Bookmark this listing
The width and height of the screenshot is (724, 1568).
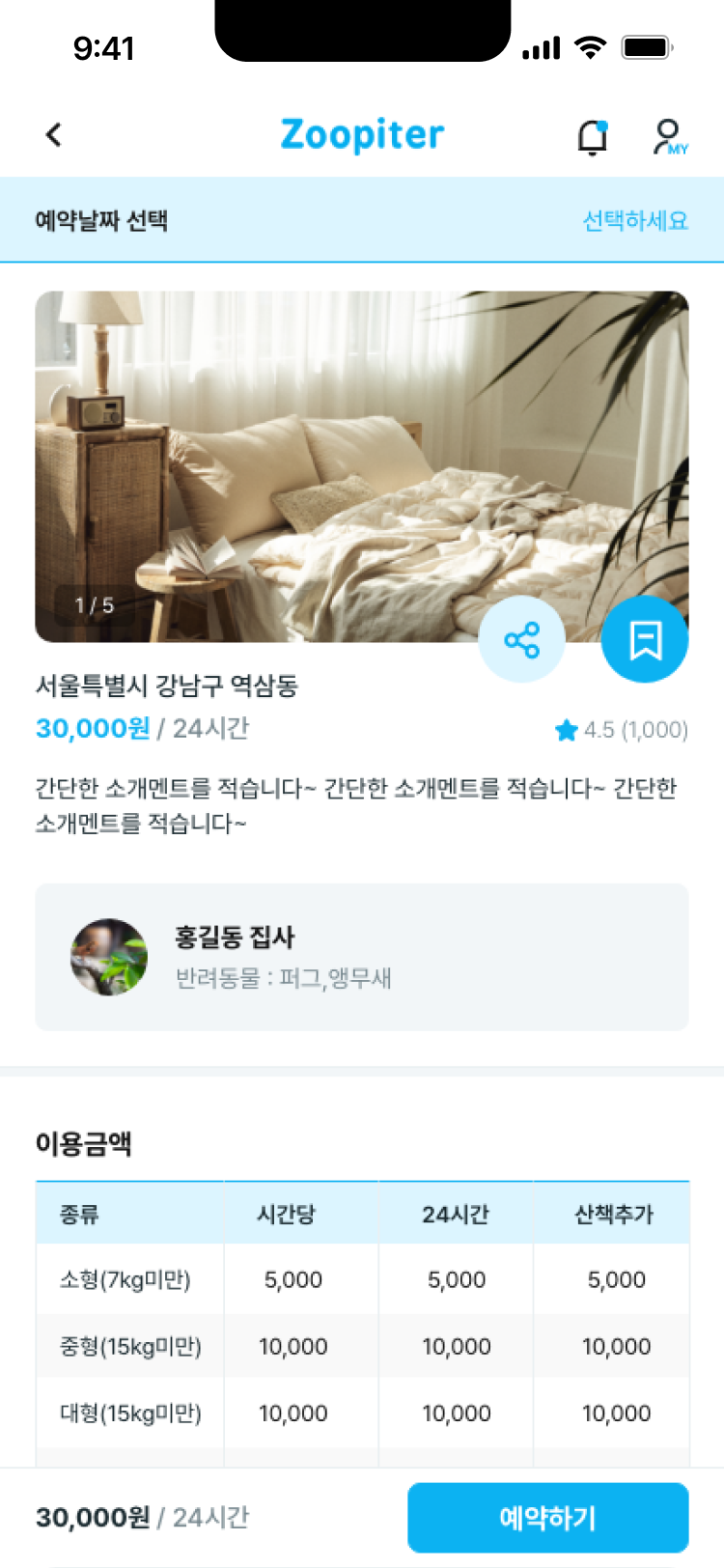click(645, 640)
